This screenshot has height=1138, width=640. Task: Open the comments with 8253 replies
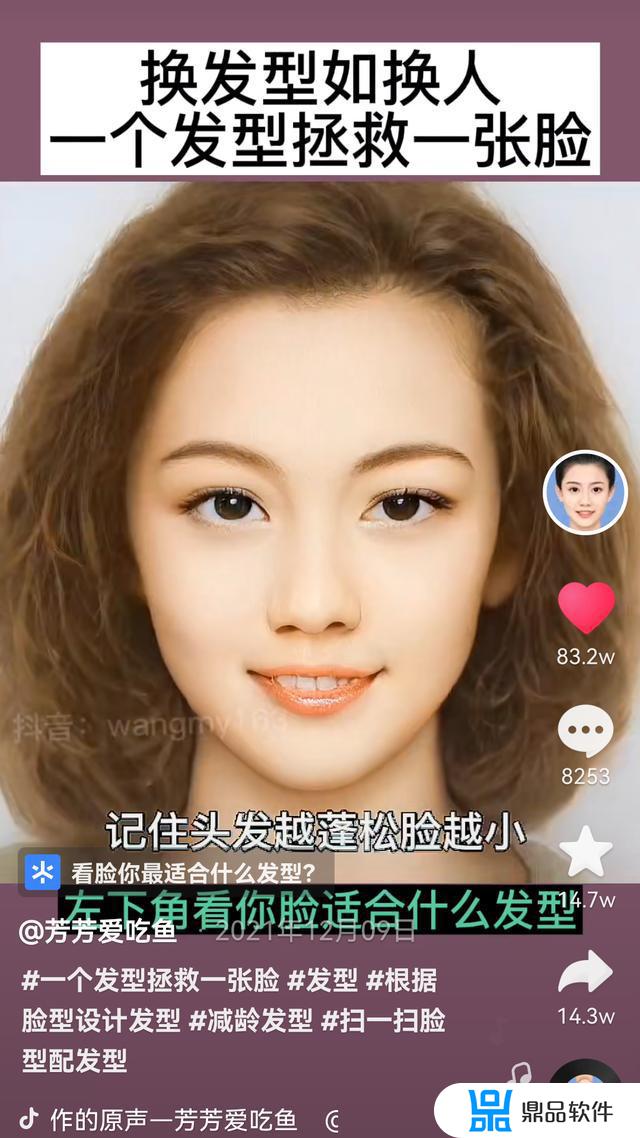click(585, 732)
